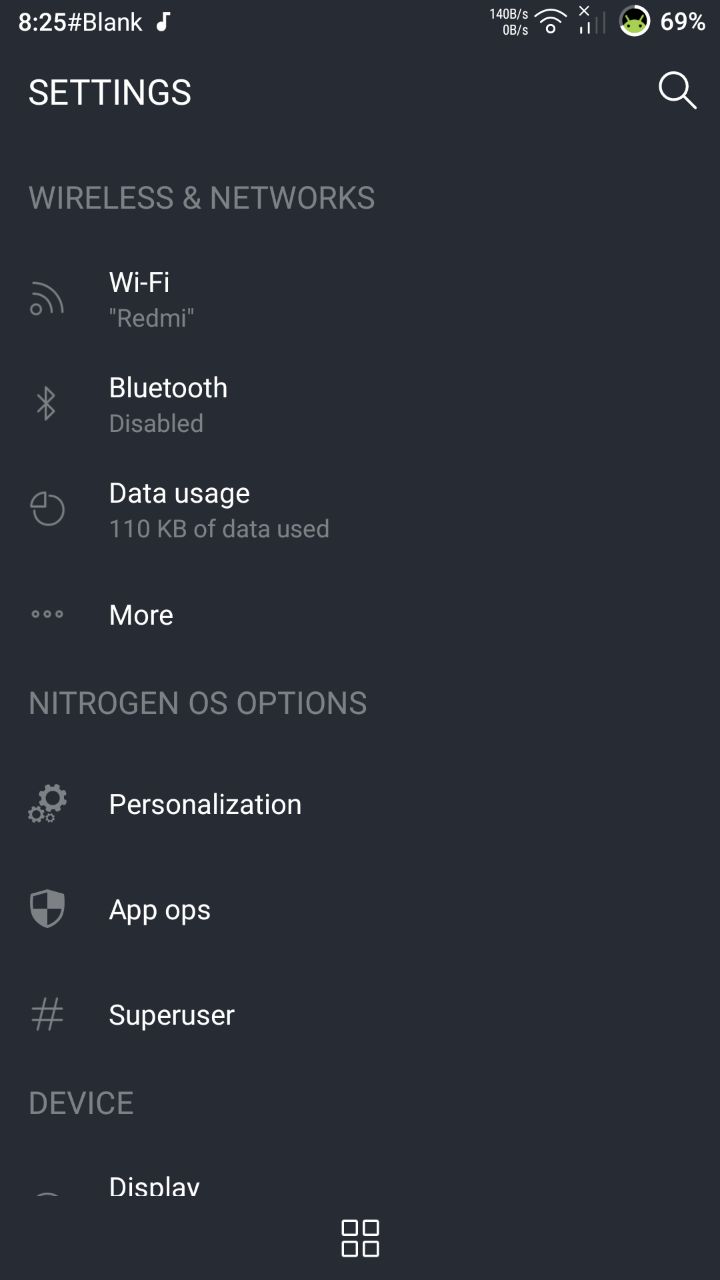This screenshot has height=1280, width=720.
Task: Open Personalization options
Action: (360, 804)
